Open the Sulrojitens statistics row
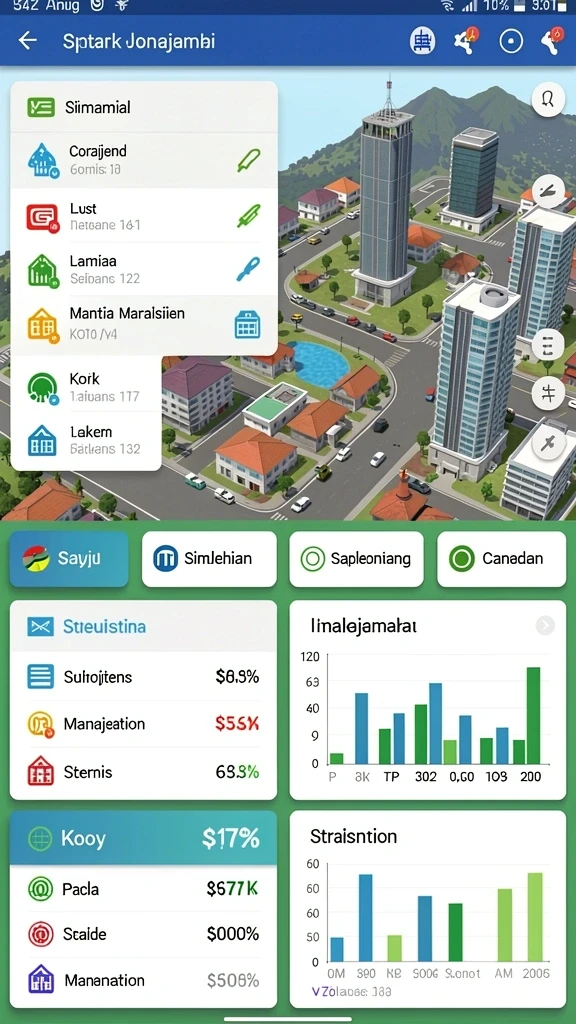Viewport: 576px width, 1024px height. coord(144,677)
